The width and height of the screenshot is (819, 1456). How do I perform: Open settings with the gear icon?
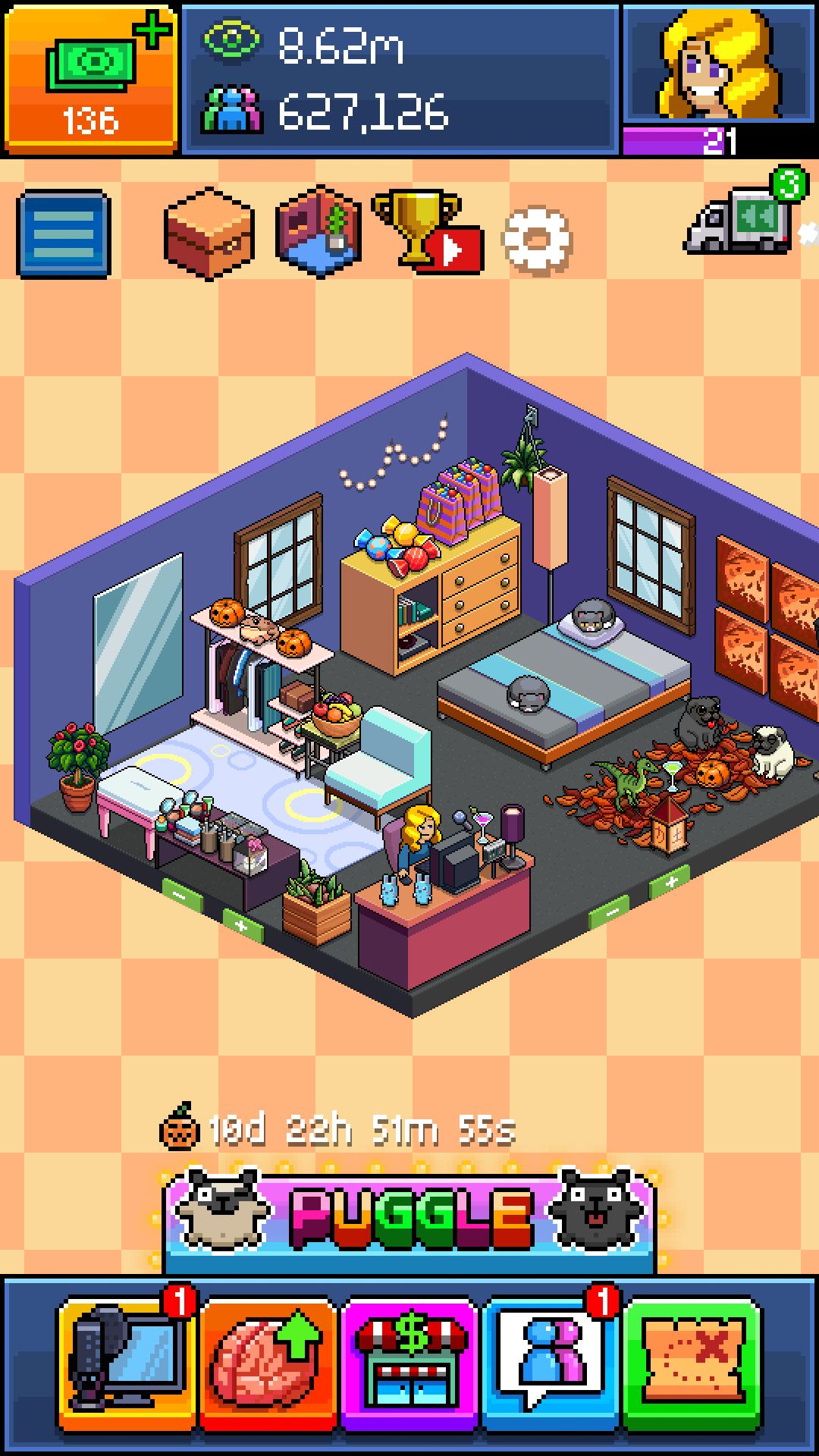click(537, 240)
